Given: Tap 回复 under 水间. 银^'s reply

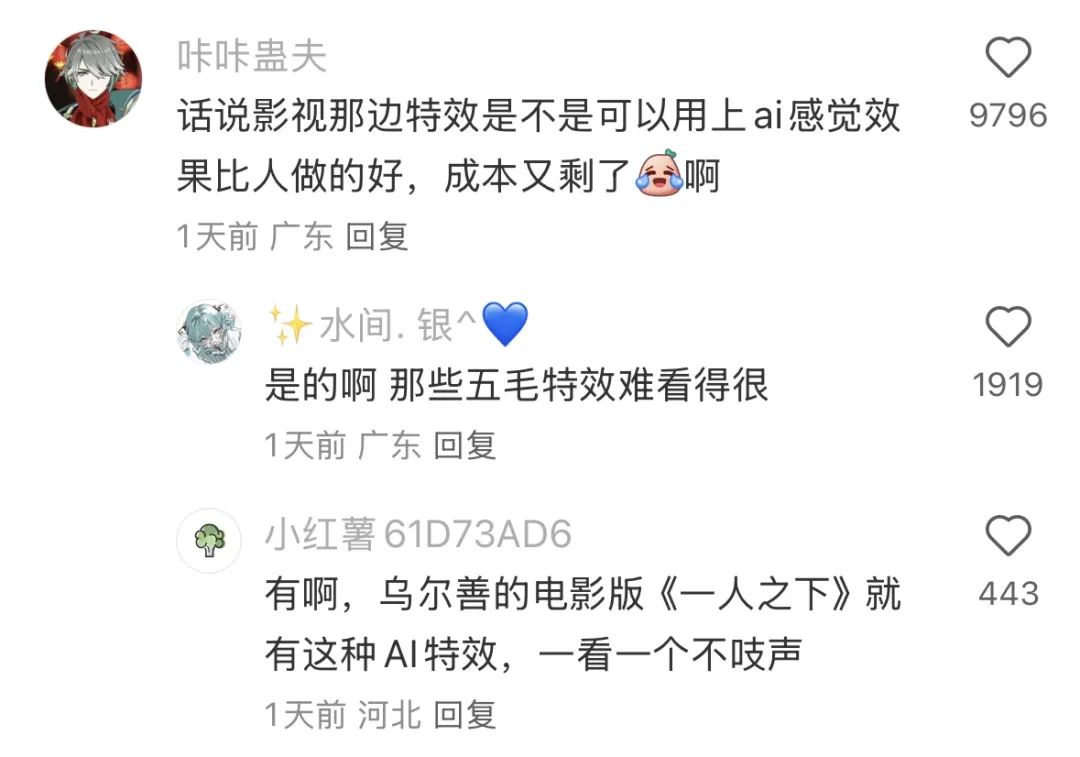Looking at the screenshot, I should pyautogui.click(x=465, y=446).
